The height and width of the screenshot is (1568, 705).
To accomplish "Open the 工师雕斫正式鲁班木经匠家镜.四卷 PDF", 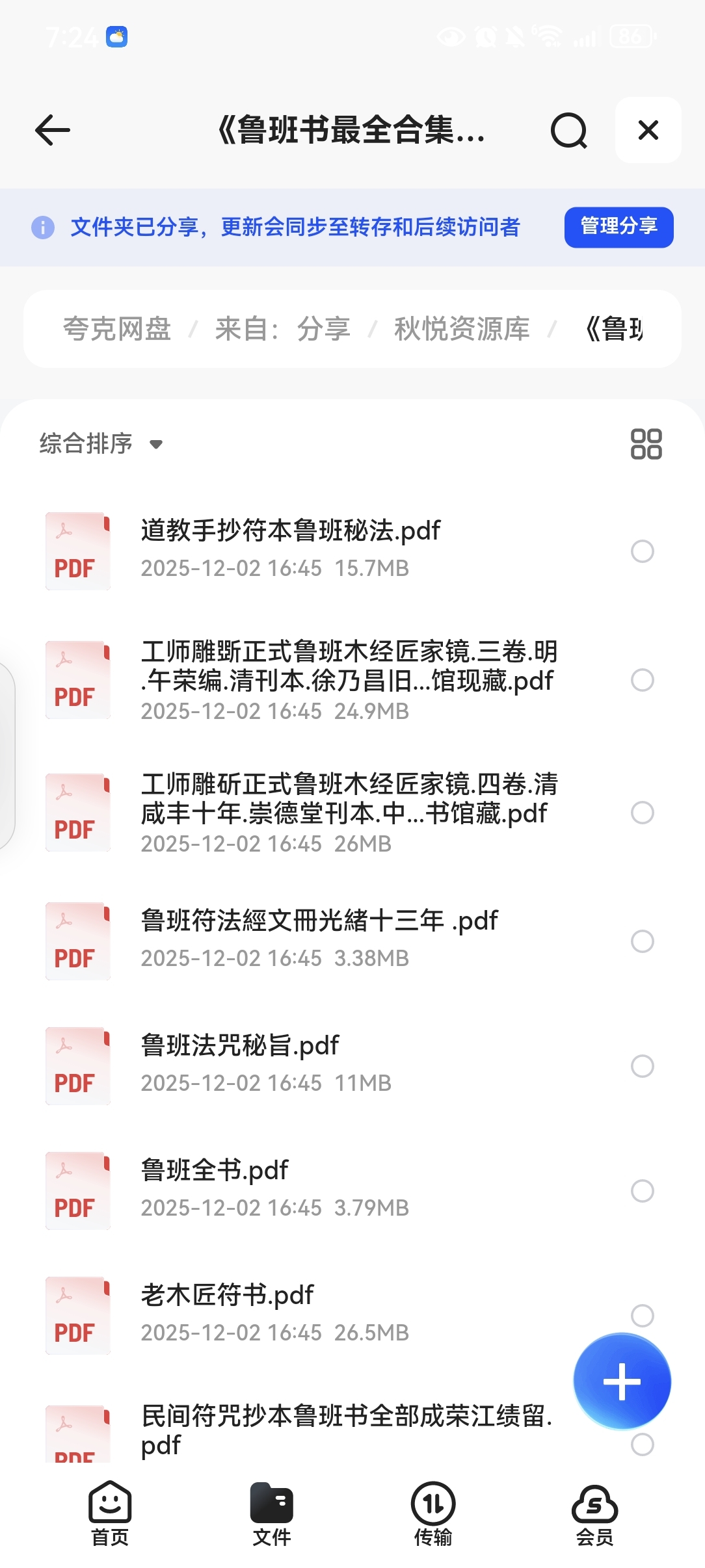I will click(x=349, y=799).
